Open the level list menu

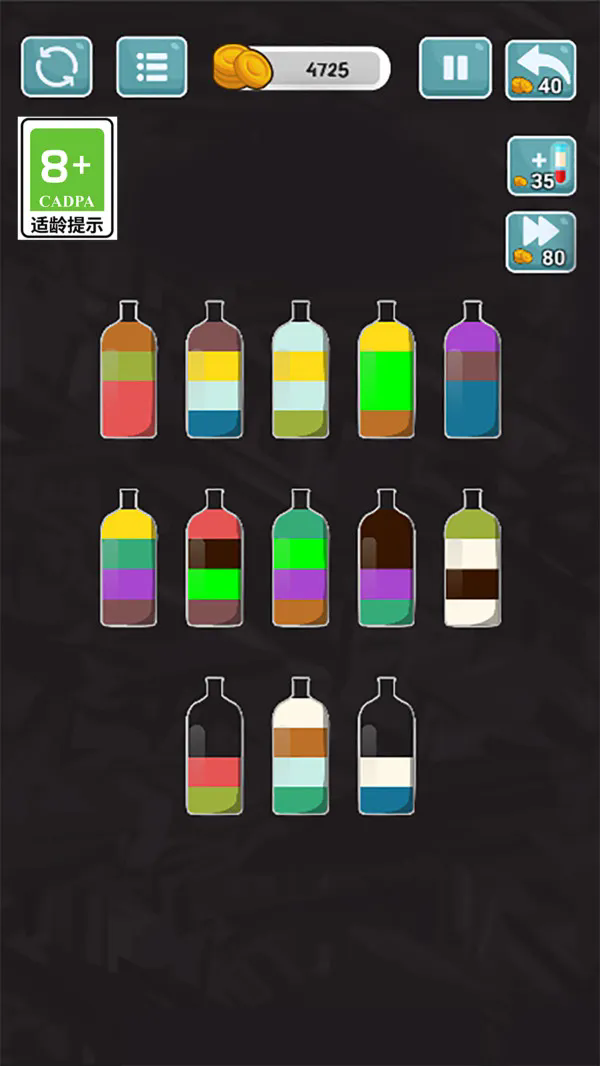pyautogui.click(x=151, y=67)
